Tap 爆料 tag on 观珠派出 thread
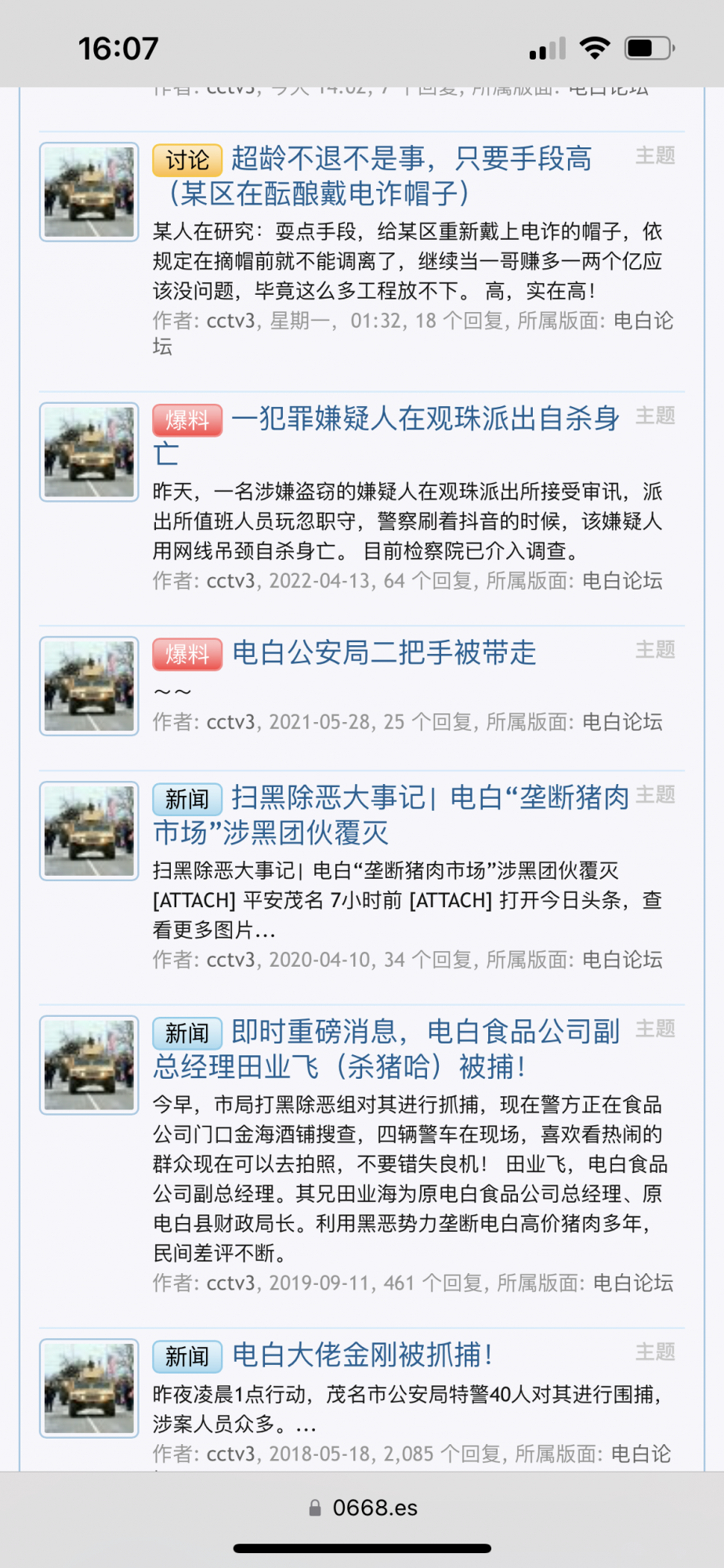The image size is (724, 1568). point(187,420)
